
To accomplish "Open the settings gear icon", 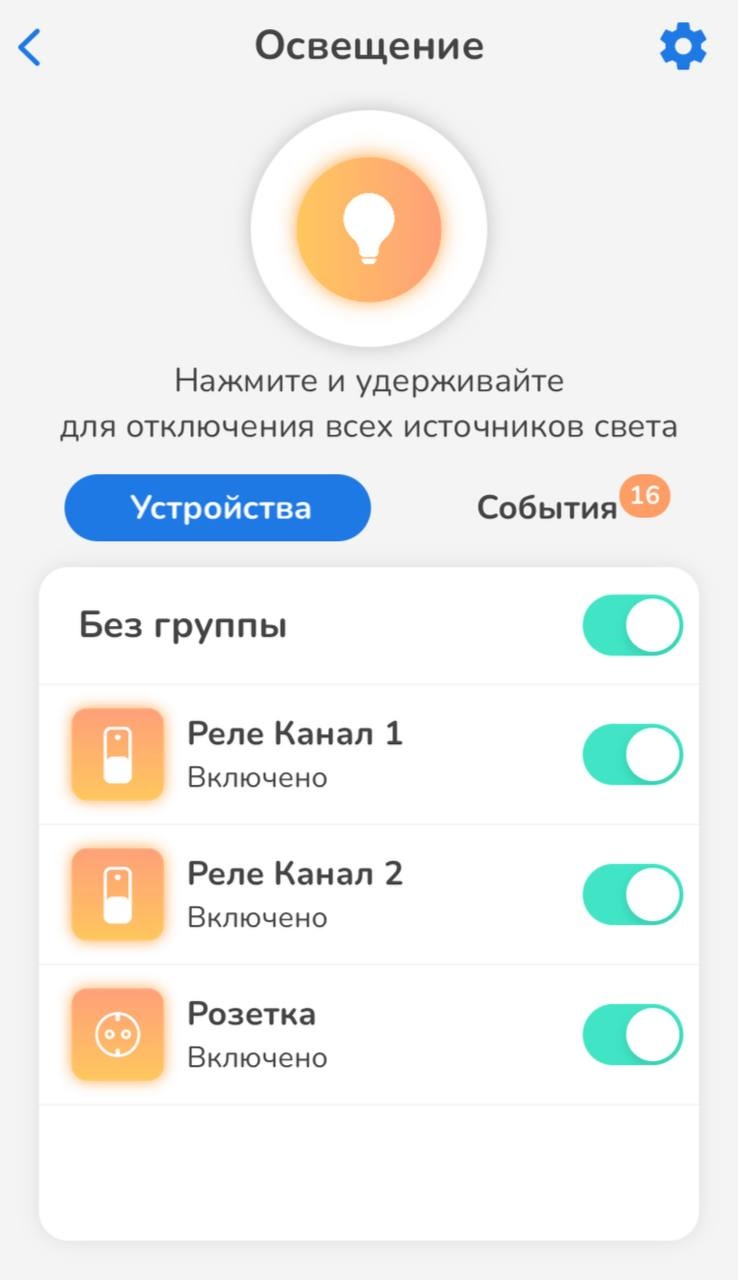I will pos(683,47).
